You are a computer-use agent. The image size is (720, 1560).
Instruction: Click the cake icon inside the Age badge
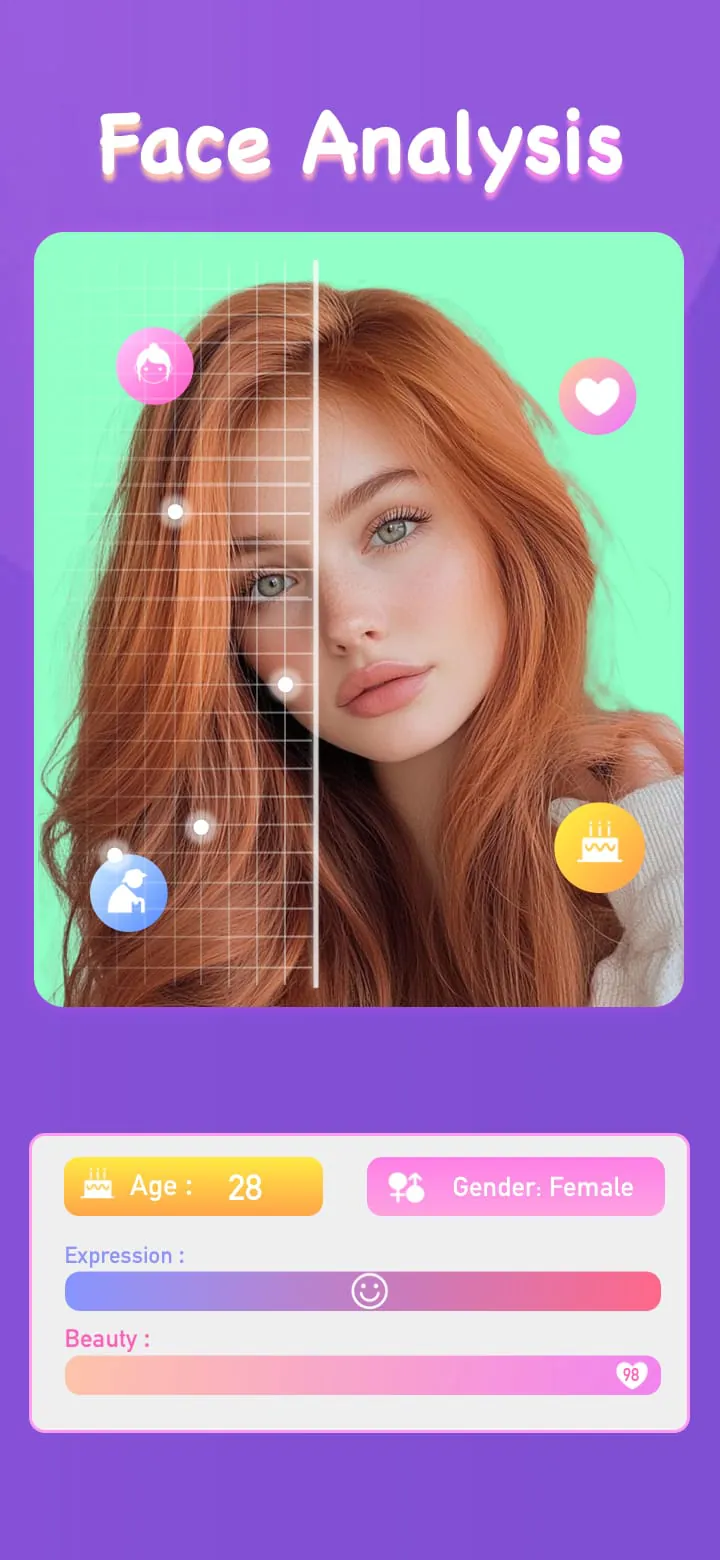[100, 1186]
